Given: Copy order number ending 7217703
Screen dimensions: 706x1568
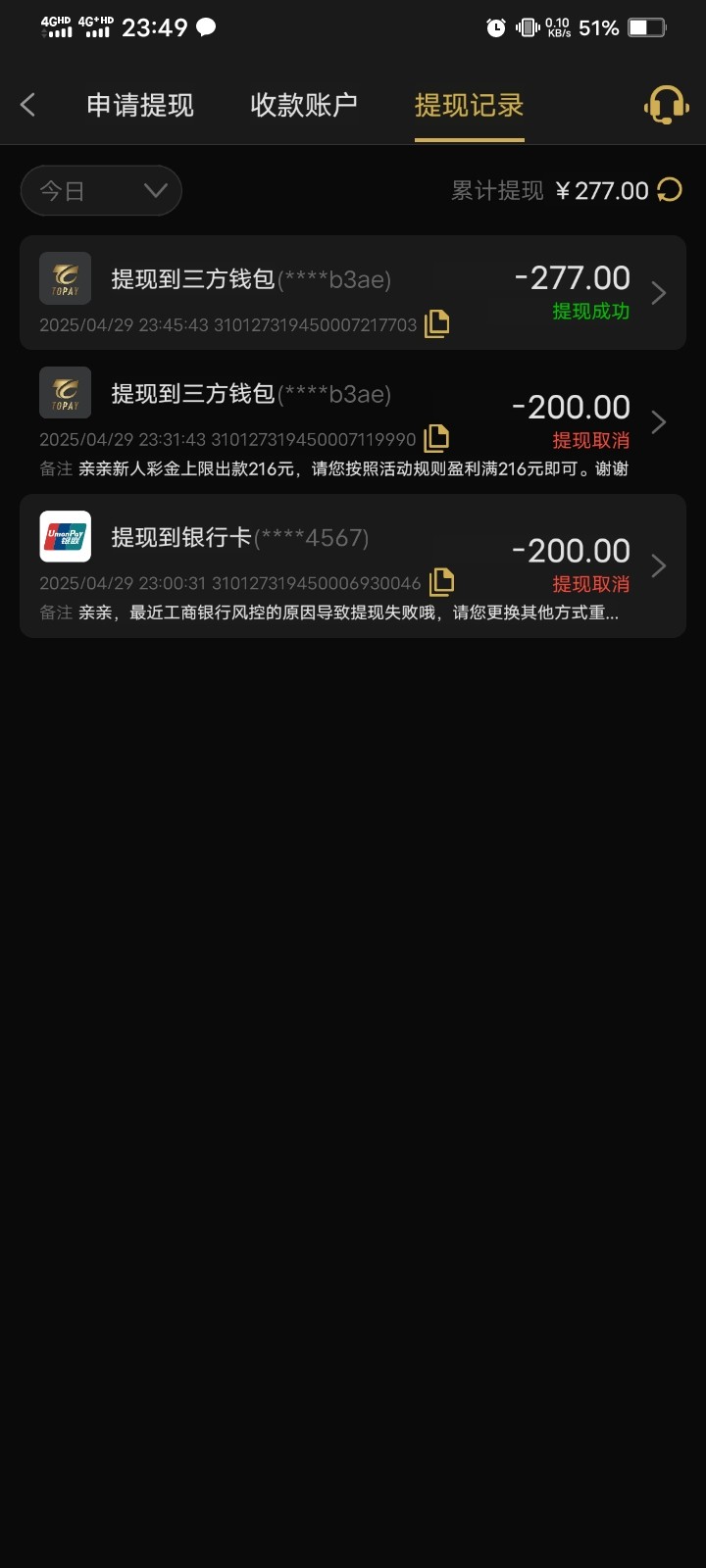Looking at the screenshot, I should pyautogui.click(x=436, y=323).
